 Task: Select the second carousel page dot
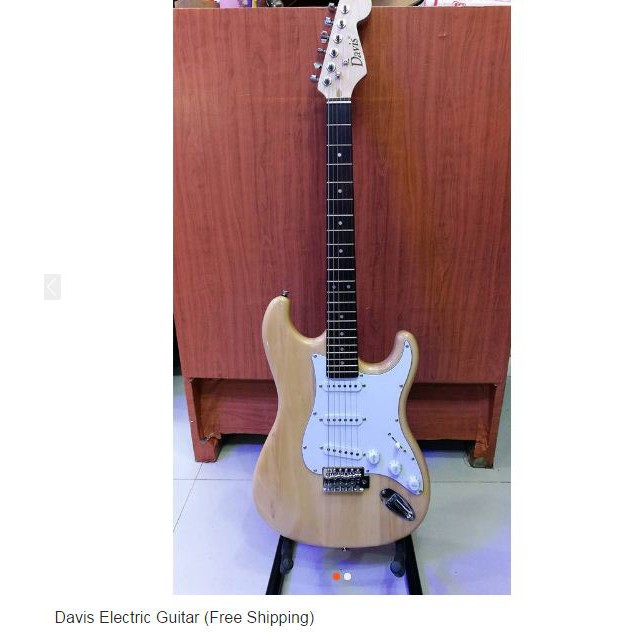[x=347, y=576]
